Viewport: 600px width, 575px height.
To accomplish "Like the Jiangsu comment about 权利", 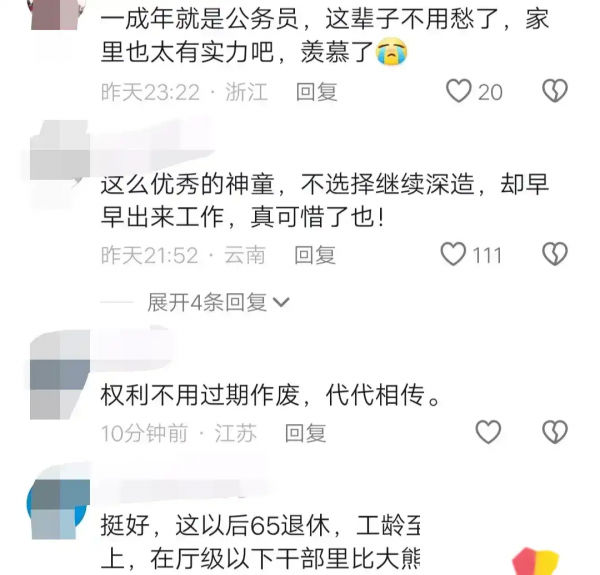I will 487,432.
